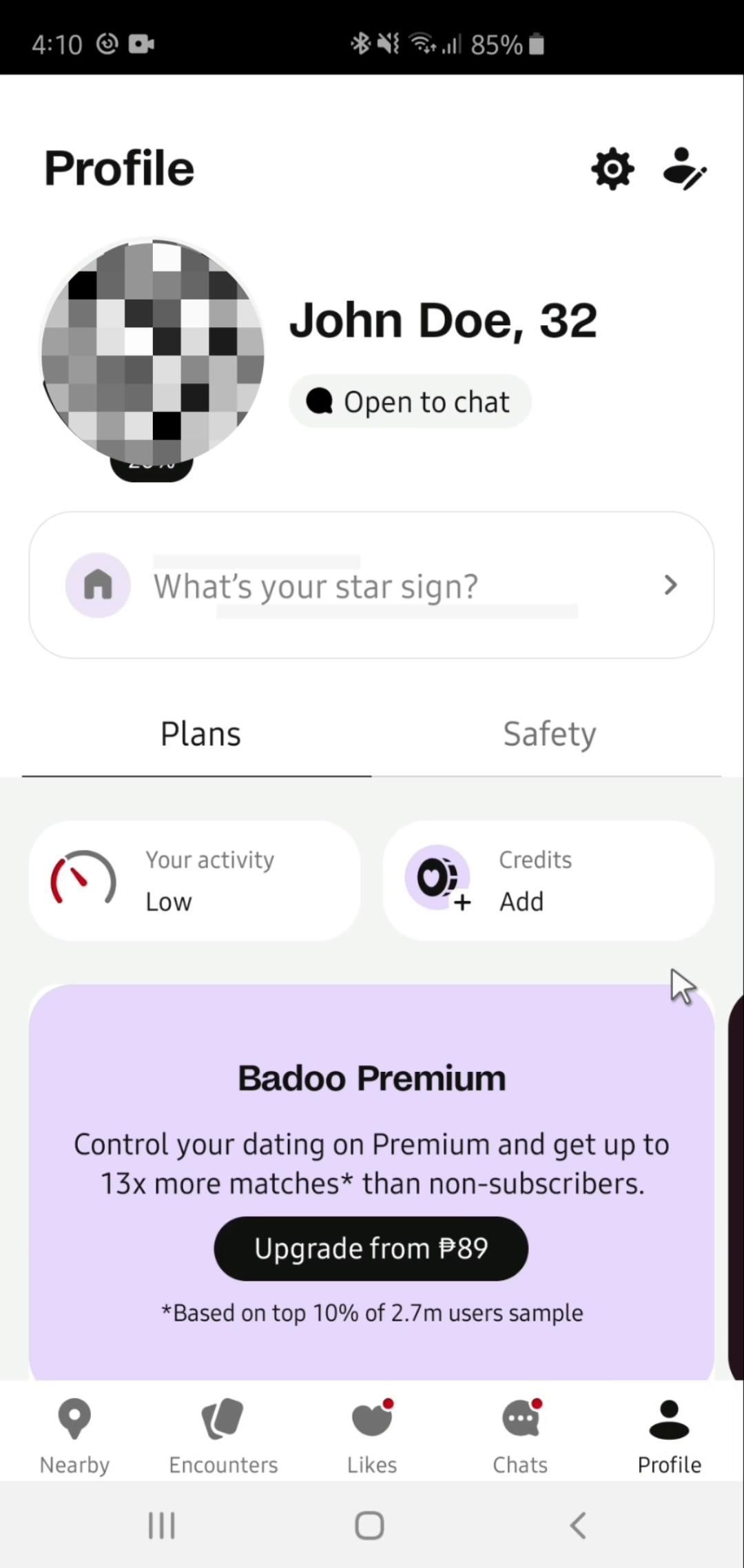Upgrade to Badoo Premium from ₱89

coord(371,1248)
